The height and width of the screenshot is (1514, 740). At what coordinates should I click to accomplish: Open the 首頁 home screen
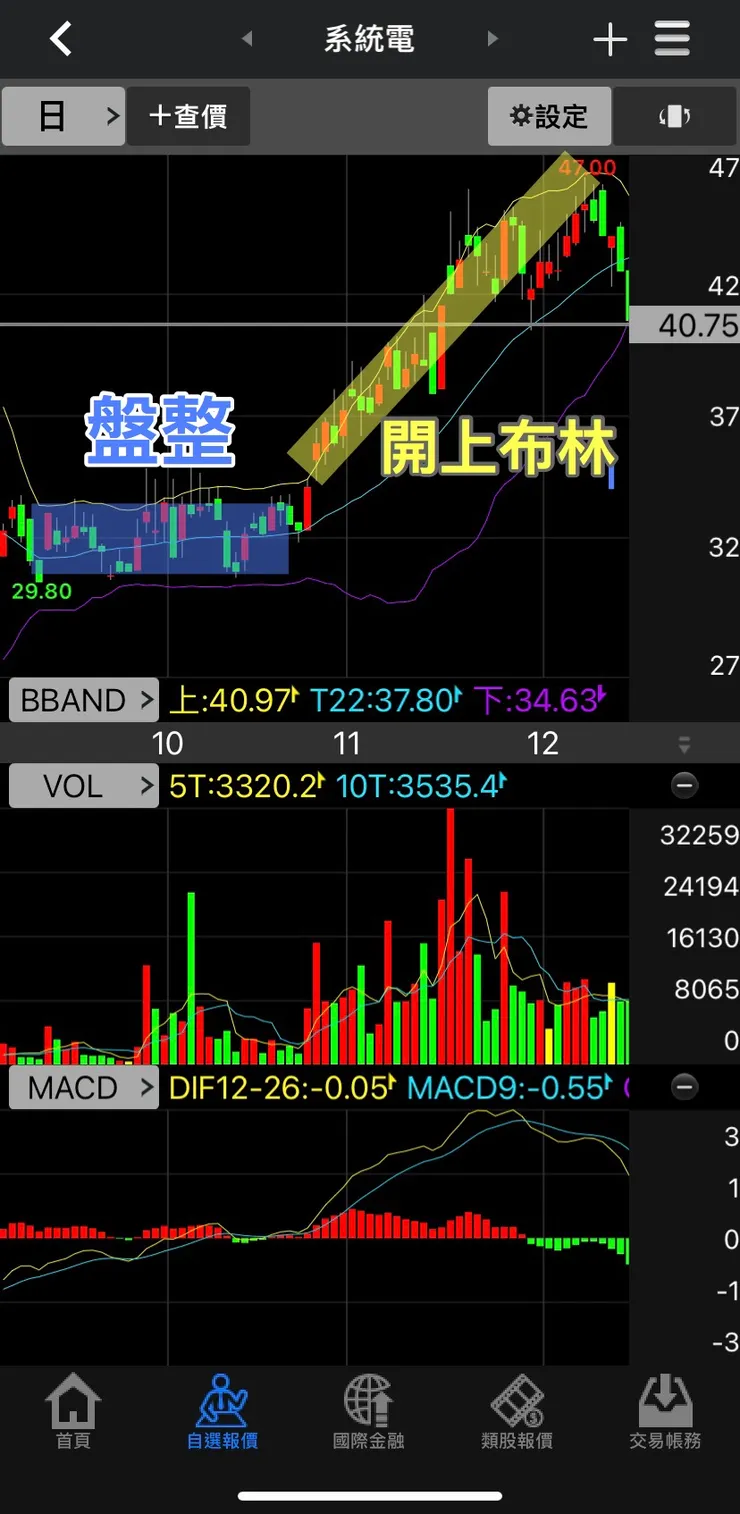(x=71, y=1410)
